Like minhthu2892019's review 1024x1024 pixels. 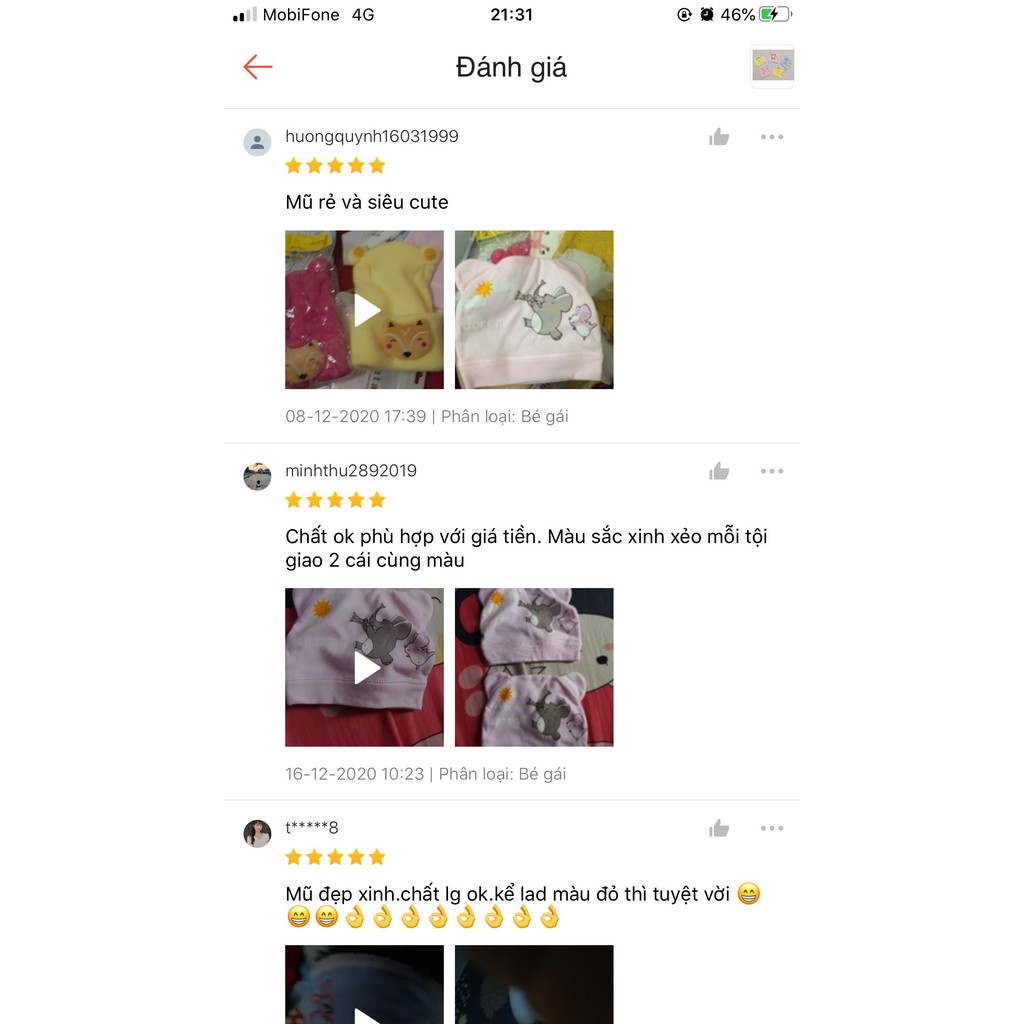[x=719, y=471]
